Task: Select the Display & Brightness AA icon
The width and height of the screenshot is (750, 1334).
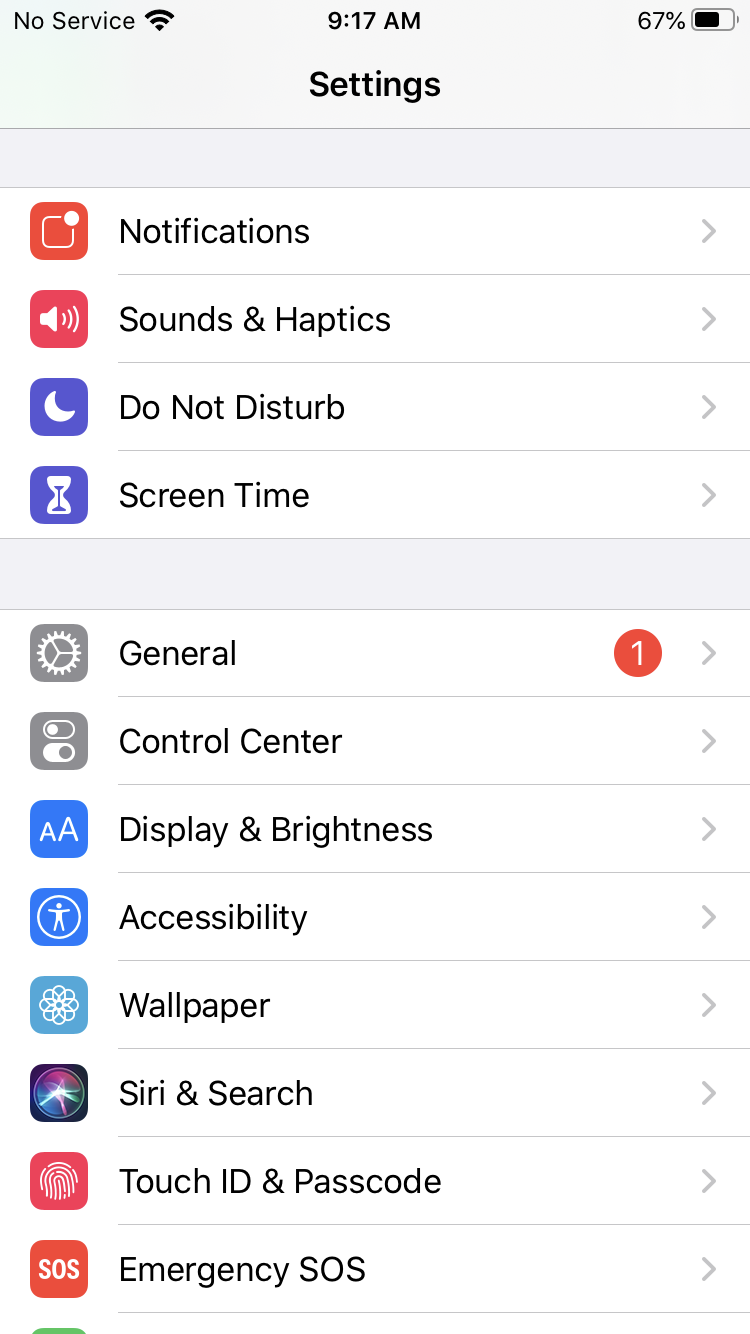Action: [x=58, y=829]
